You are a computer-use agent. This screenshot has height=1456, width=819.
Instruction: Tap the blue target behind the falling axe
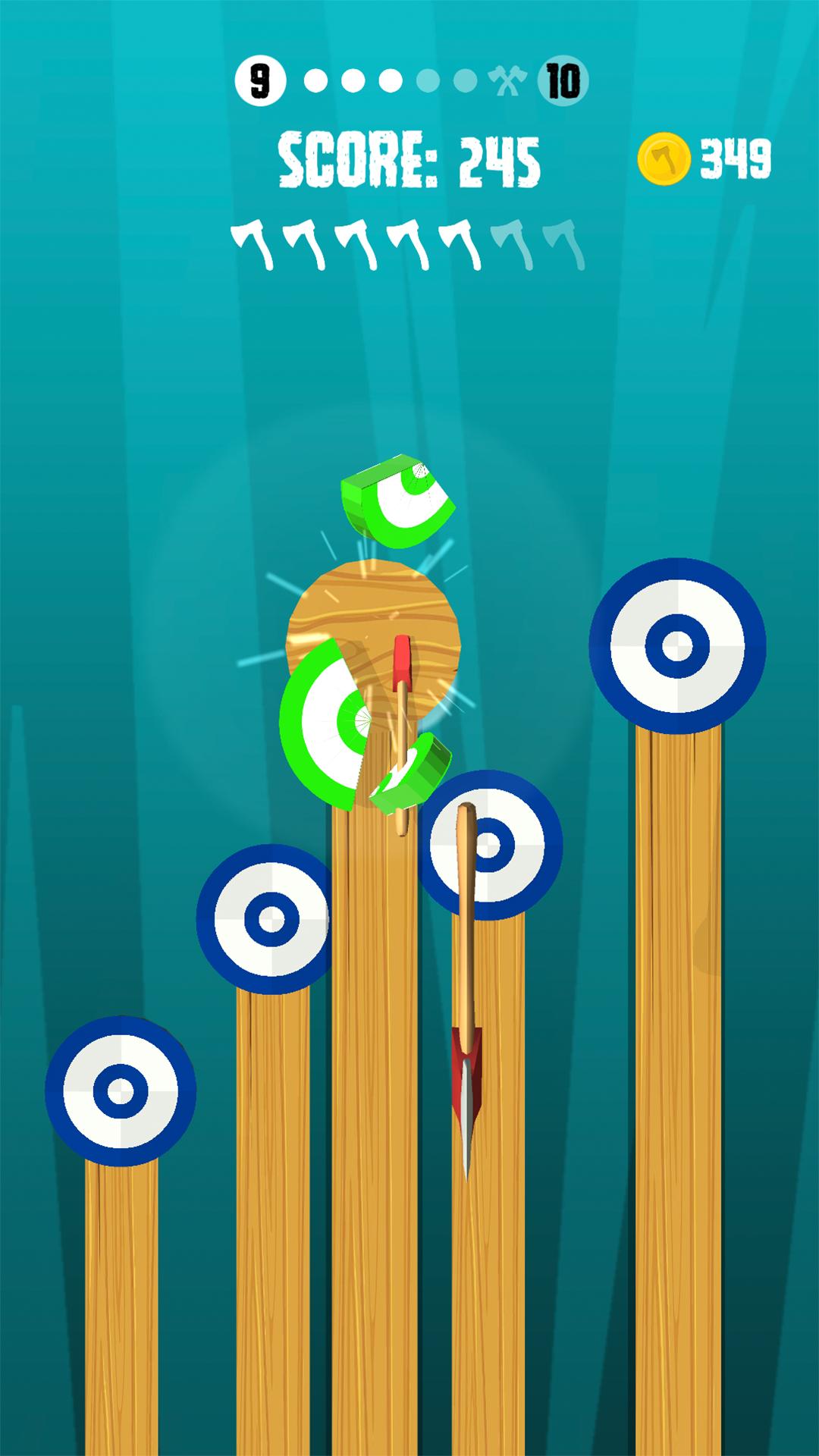click(489, 845)
